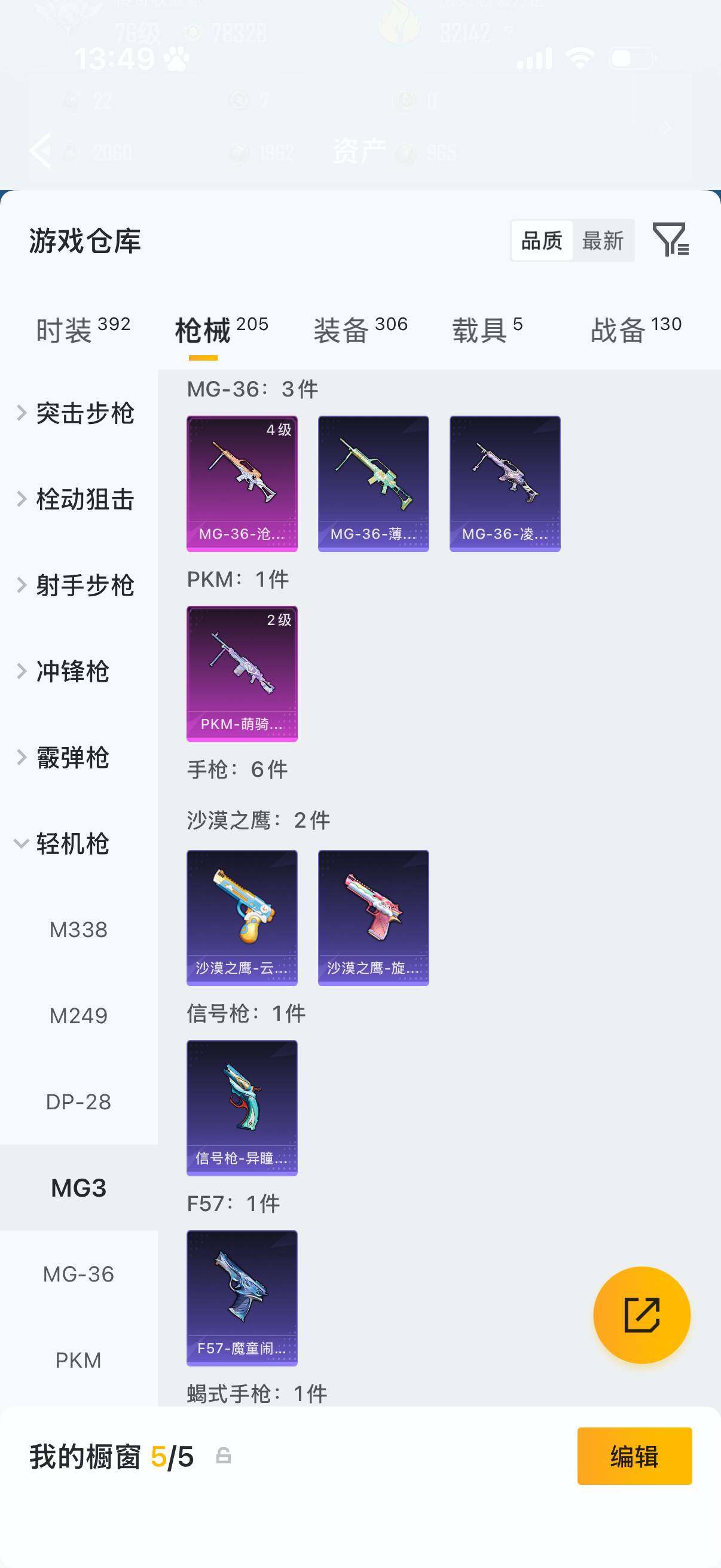Screen dimensions: 721x1568
Task: Tap the back arrow at top left
Action: [x=40, y=151]
